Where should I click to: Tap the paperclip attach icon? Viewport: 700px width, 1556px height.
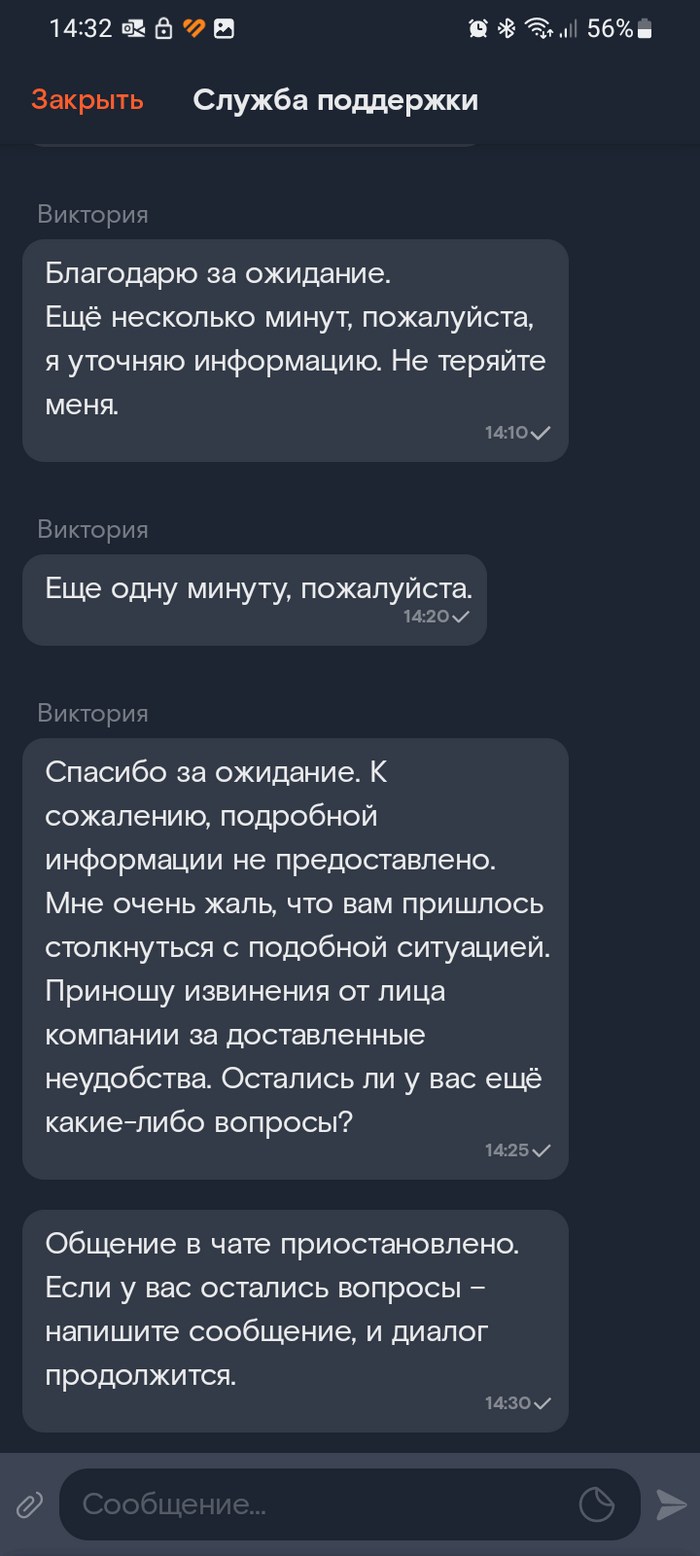(30, 1504)
